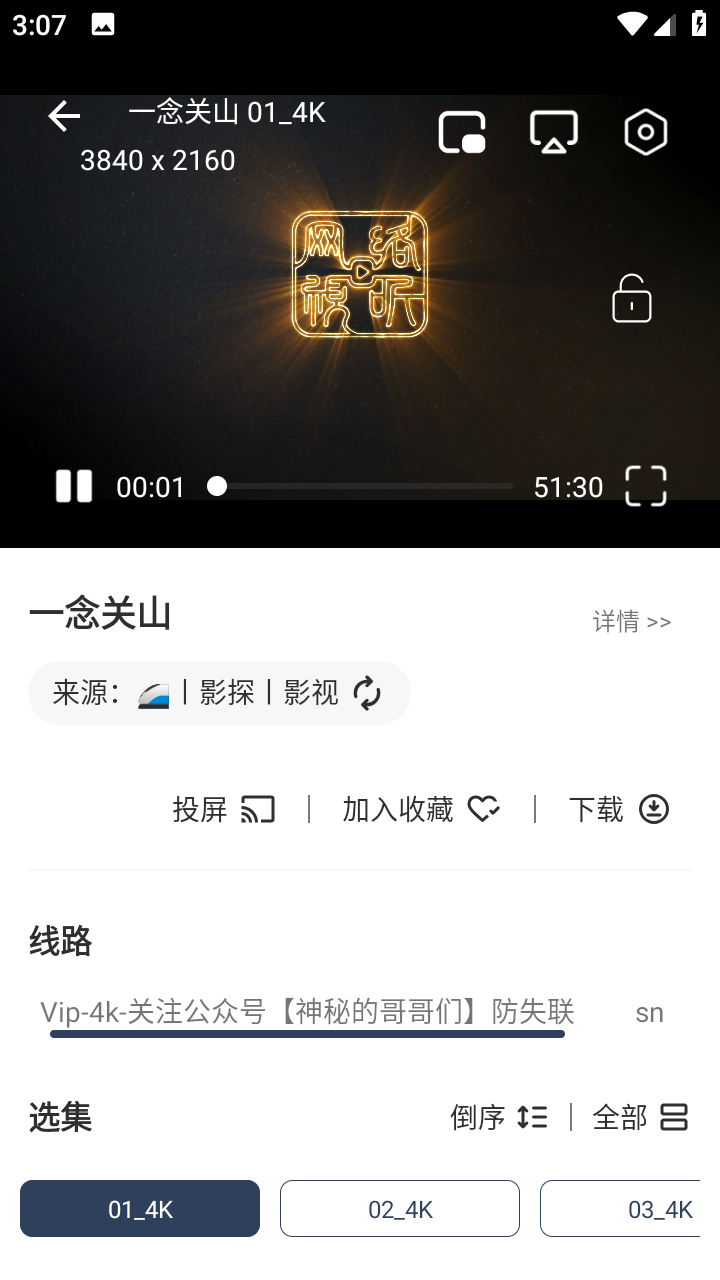Screen dimensions: 720x1280
Task: Tap the lock icon on the video
Action: click(631, 299)
